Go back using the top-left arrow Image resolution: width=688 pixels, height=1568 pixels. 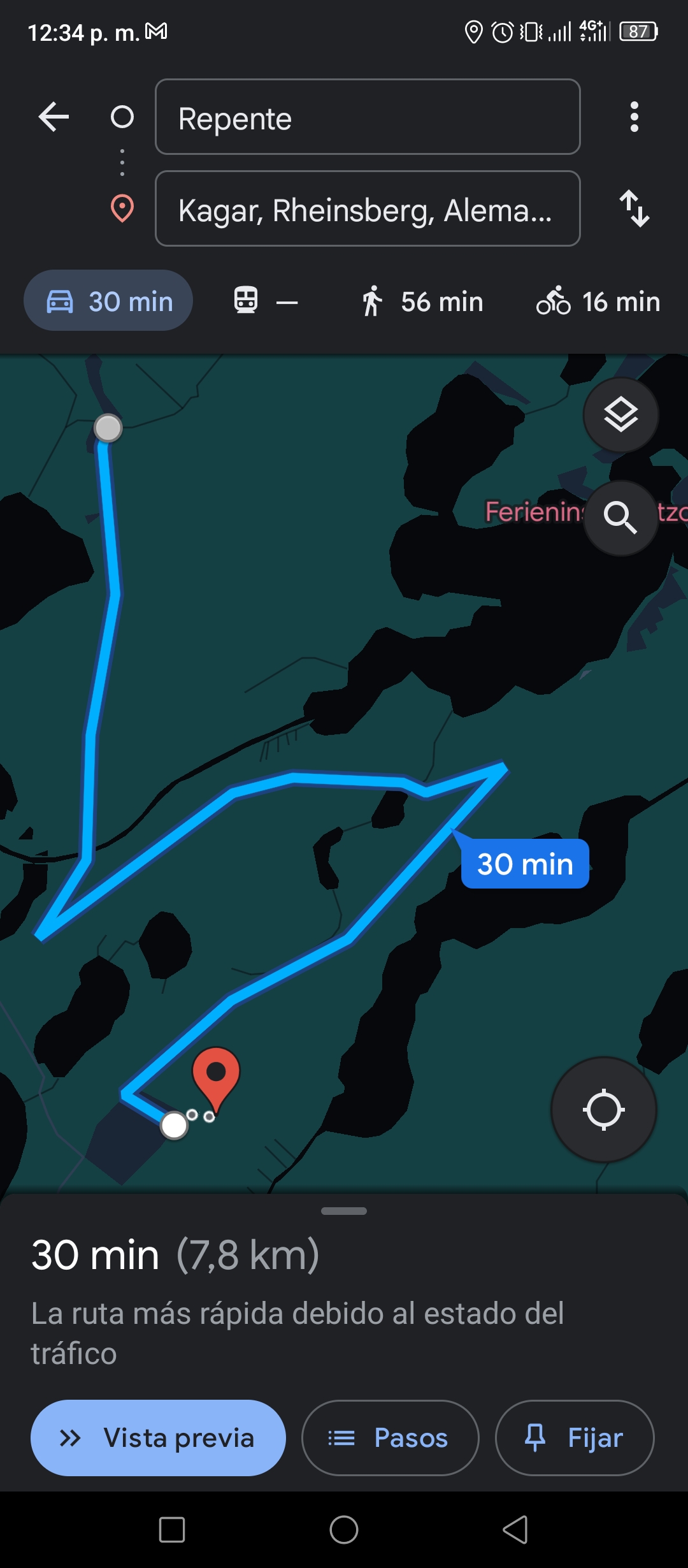(54, 117)
